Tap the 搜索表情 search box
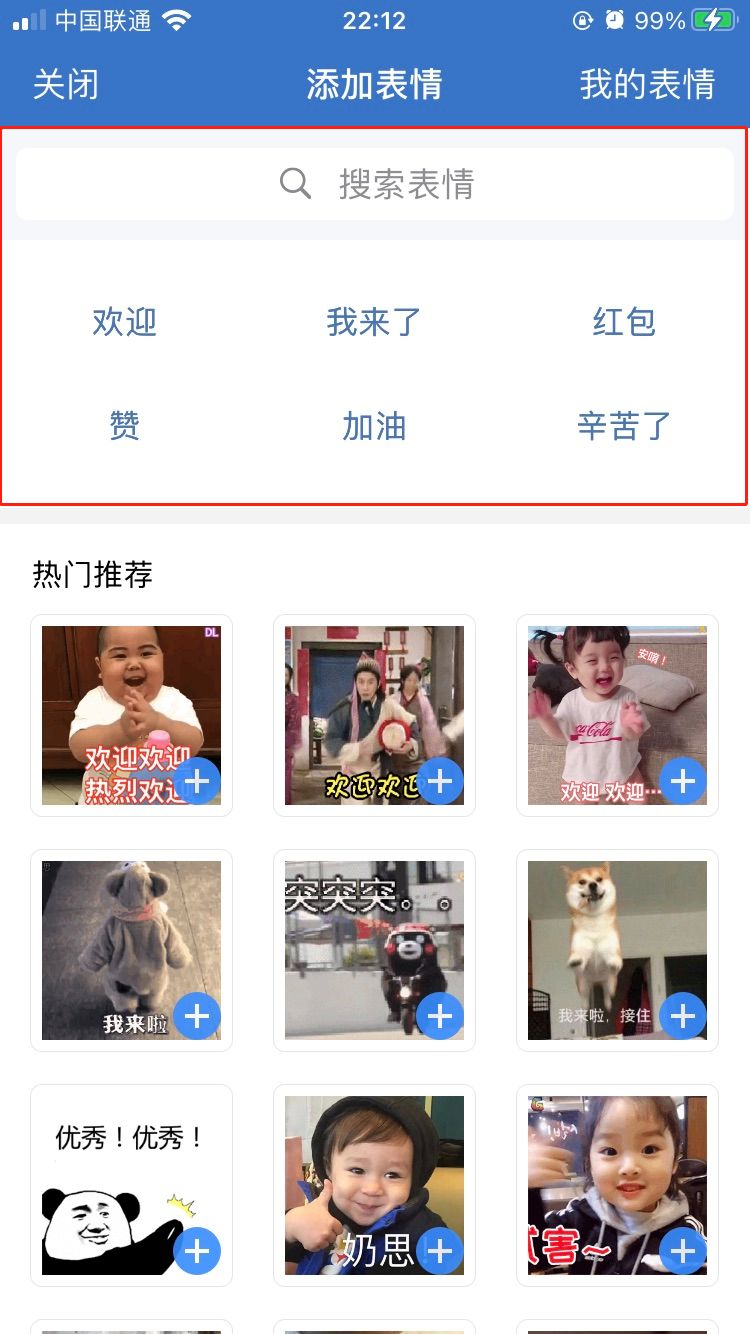 (375, 184)
